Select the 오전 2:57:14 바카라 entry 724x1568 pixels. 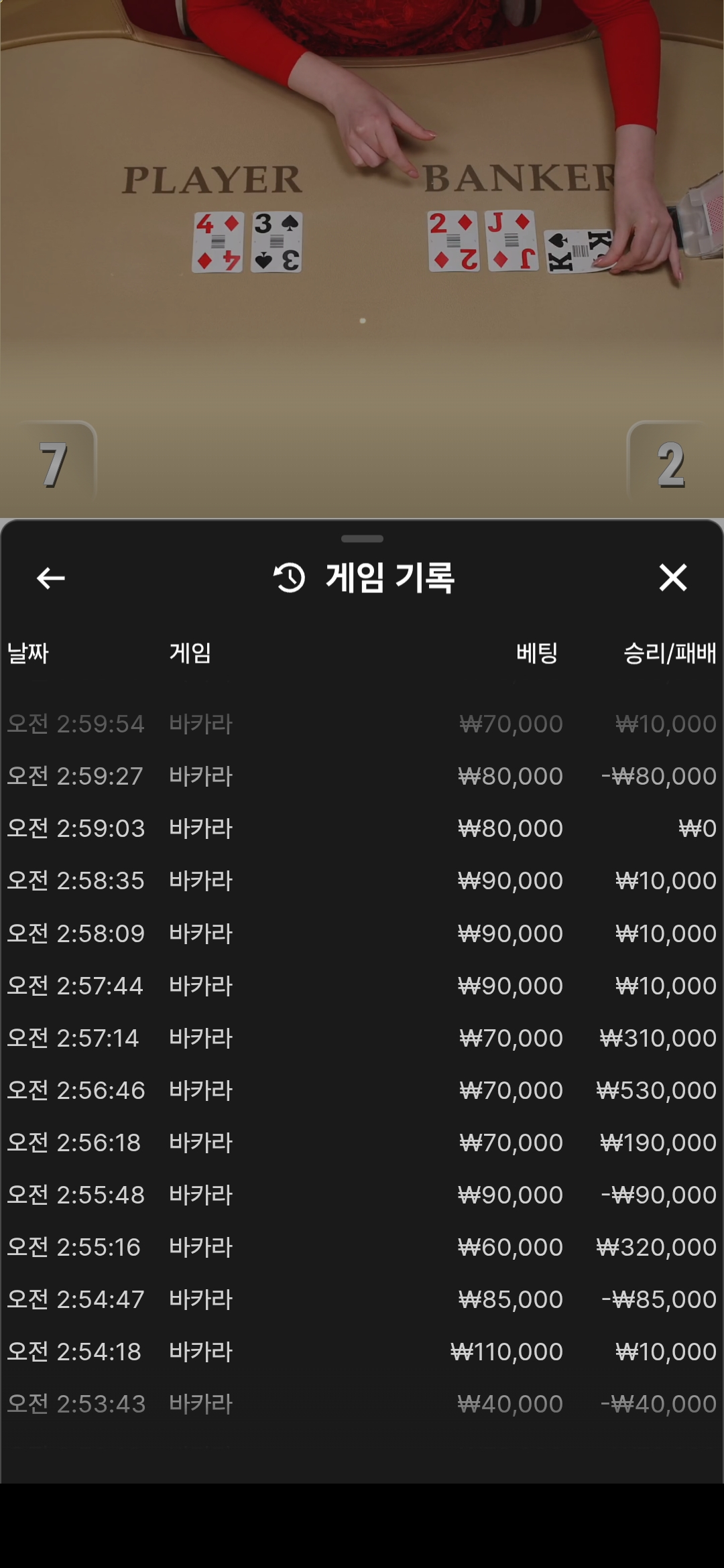tap(362, 1038)
